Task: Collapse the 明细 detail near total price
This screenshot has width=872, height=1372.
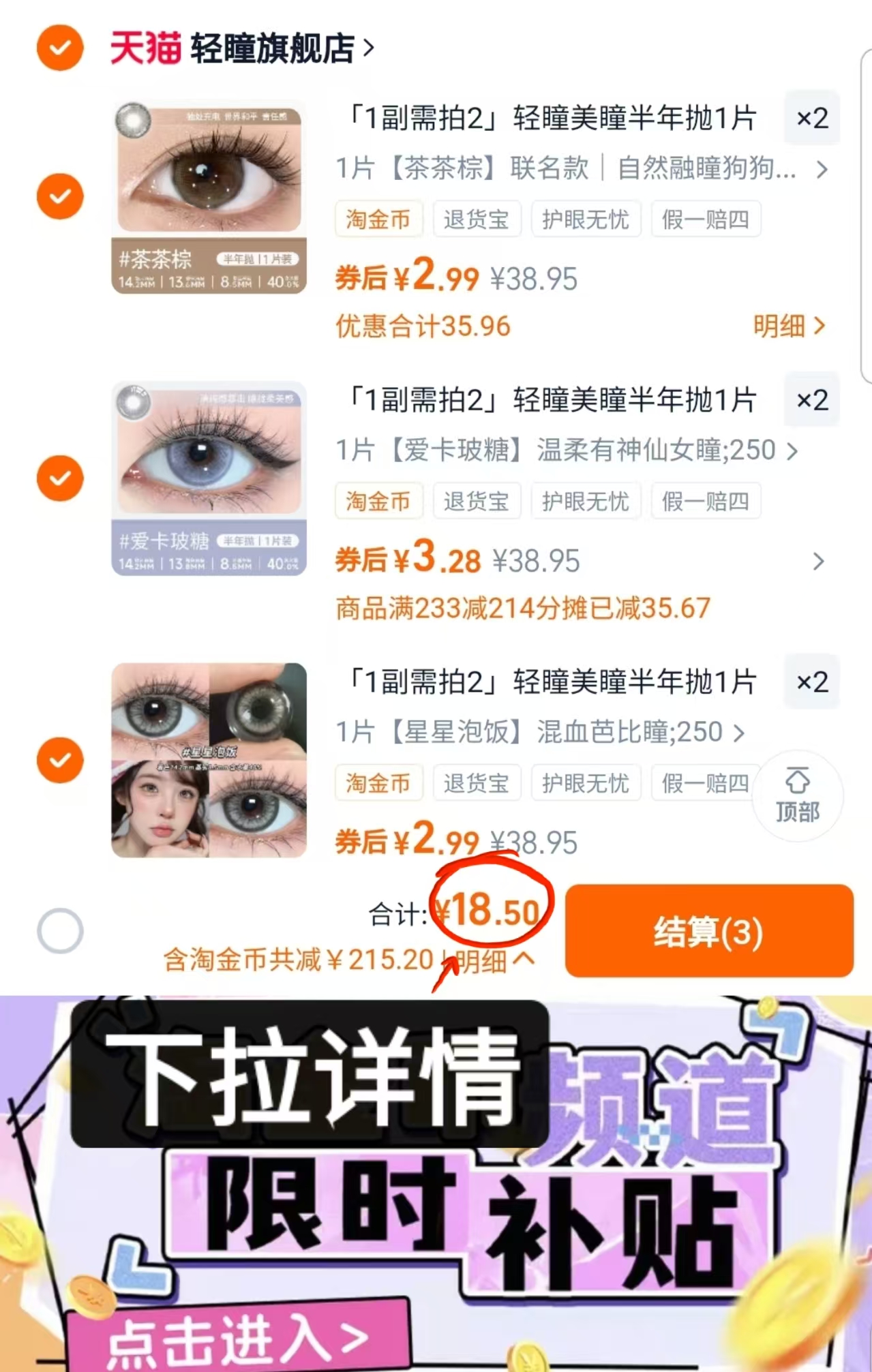Action: pyautogui.click(x=488, y=961)
